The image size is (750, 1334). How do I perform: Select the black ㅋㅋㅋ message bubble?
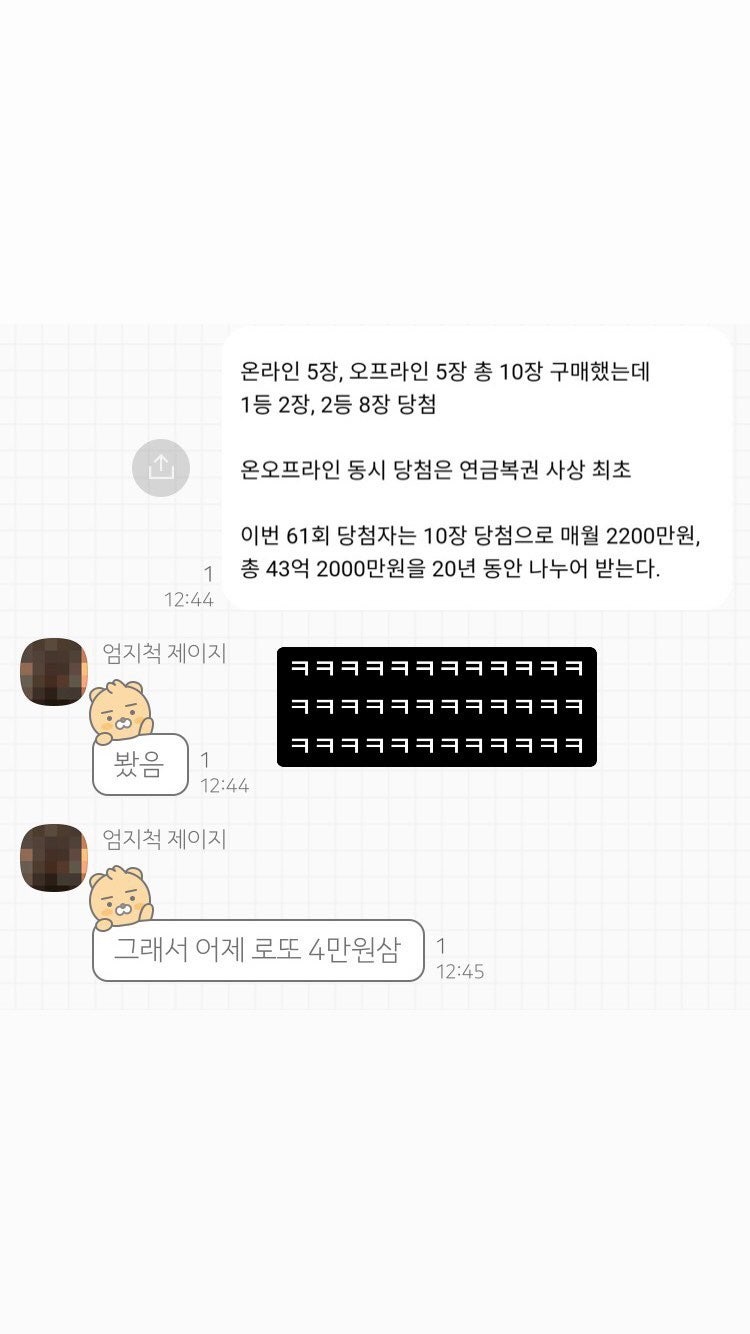pos(435,710)
